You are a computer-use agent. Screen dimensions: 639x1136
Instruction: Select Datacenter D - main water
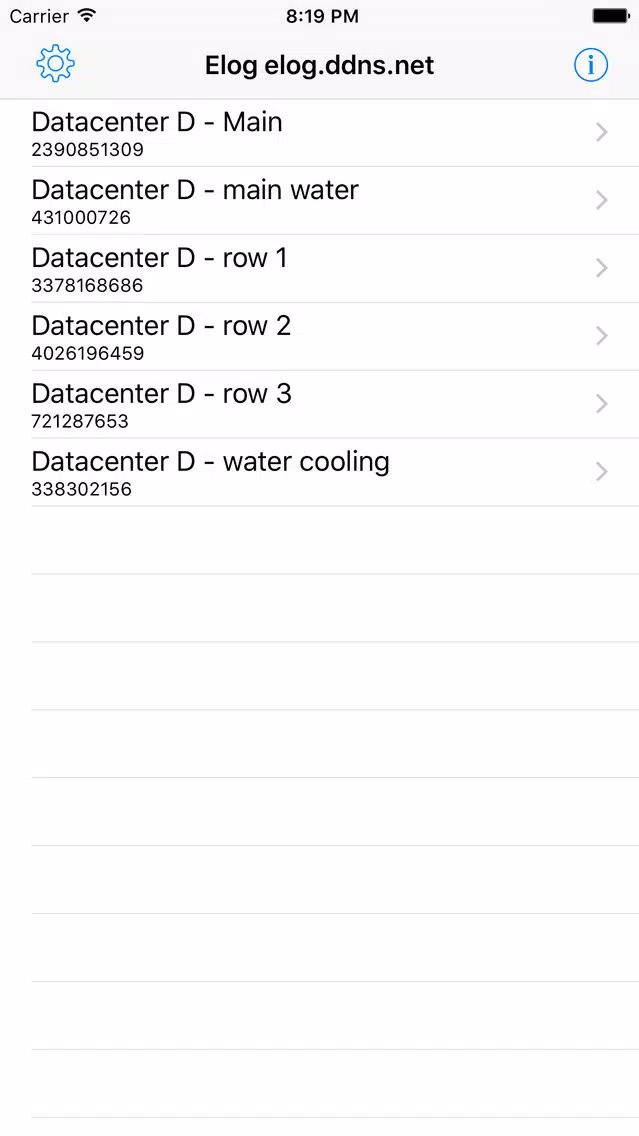320,201
